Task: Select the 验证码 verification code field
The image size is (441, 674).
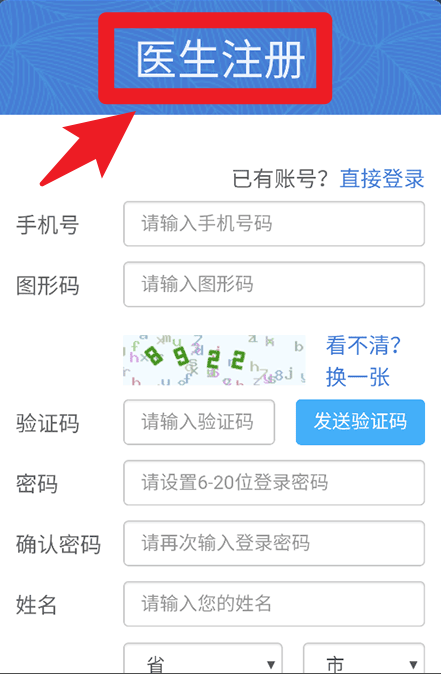Action: pos(199,422)
